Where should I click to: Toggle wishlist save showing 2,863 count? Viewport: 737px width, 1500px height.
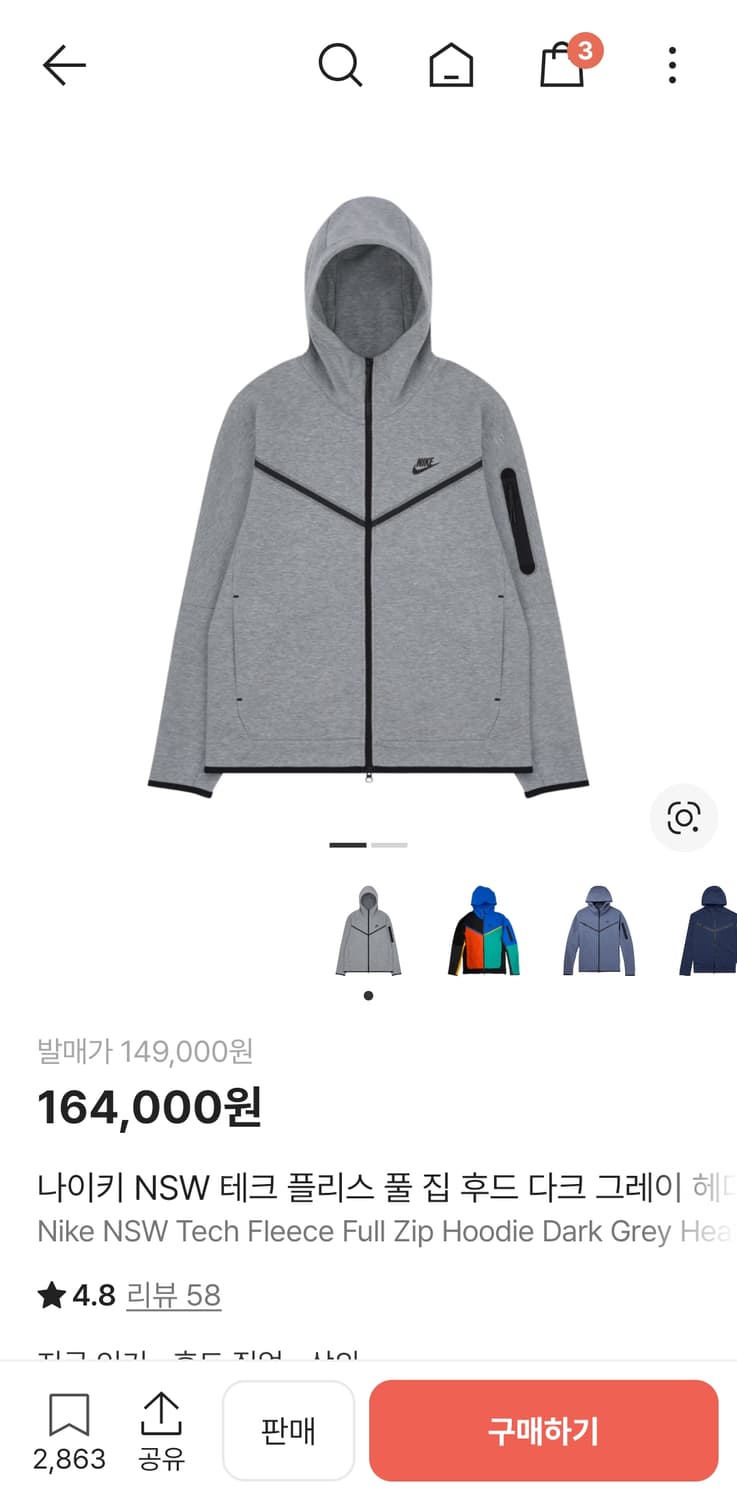67,1428
